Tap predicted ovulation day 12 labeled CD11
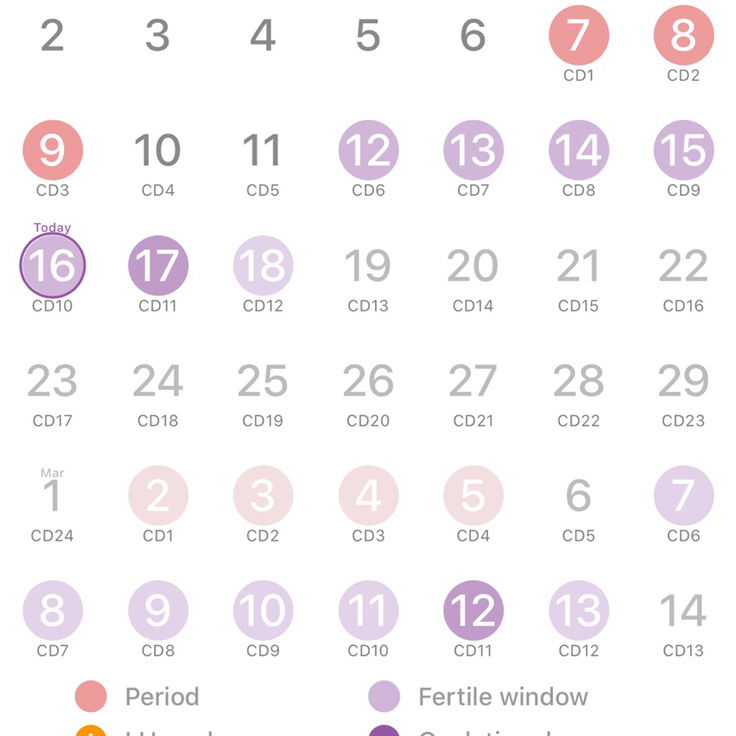This screenshot has width=736, height=736. pos(473,611)
